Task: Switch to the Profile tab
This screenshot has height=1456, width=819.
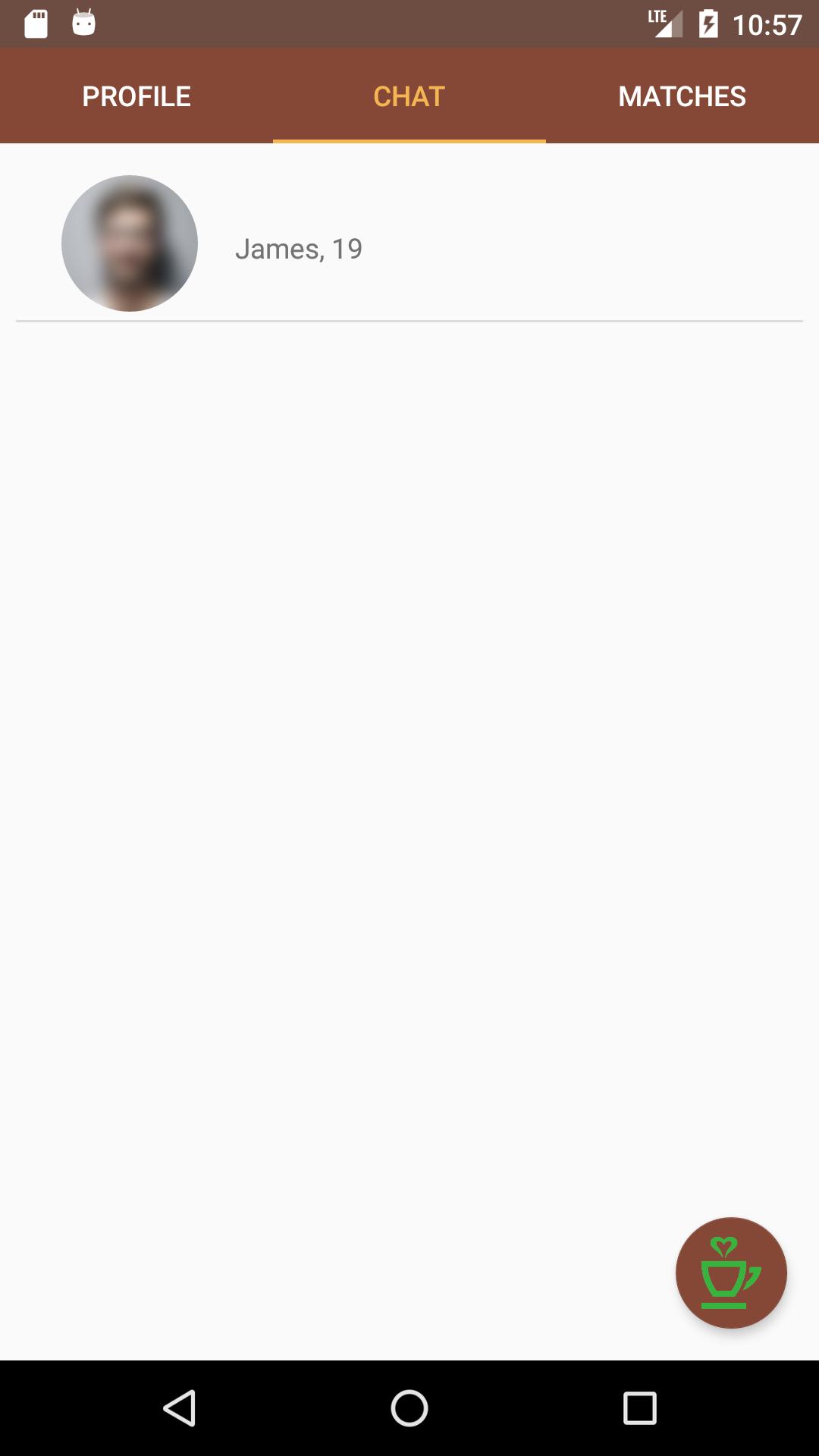Action: point(136,96)
